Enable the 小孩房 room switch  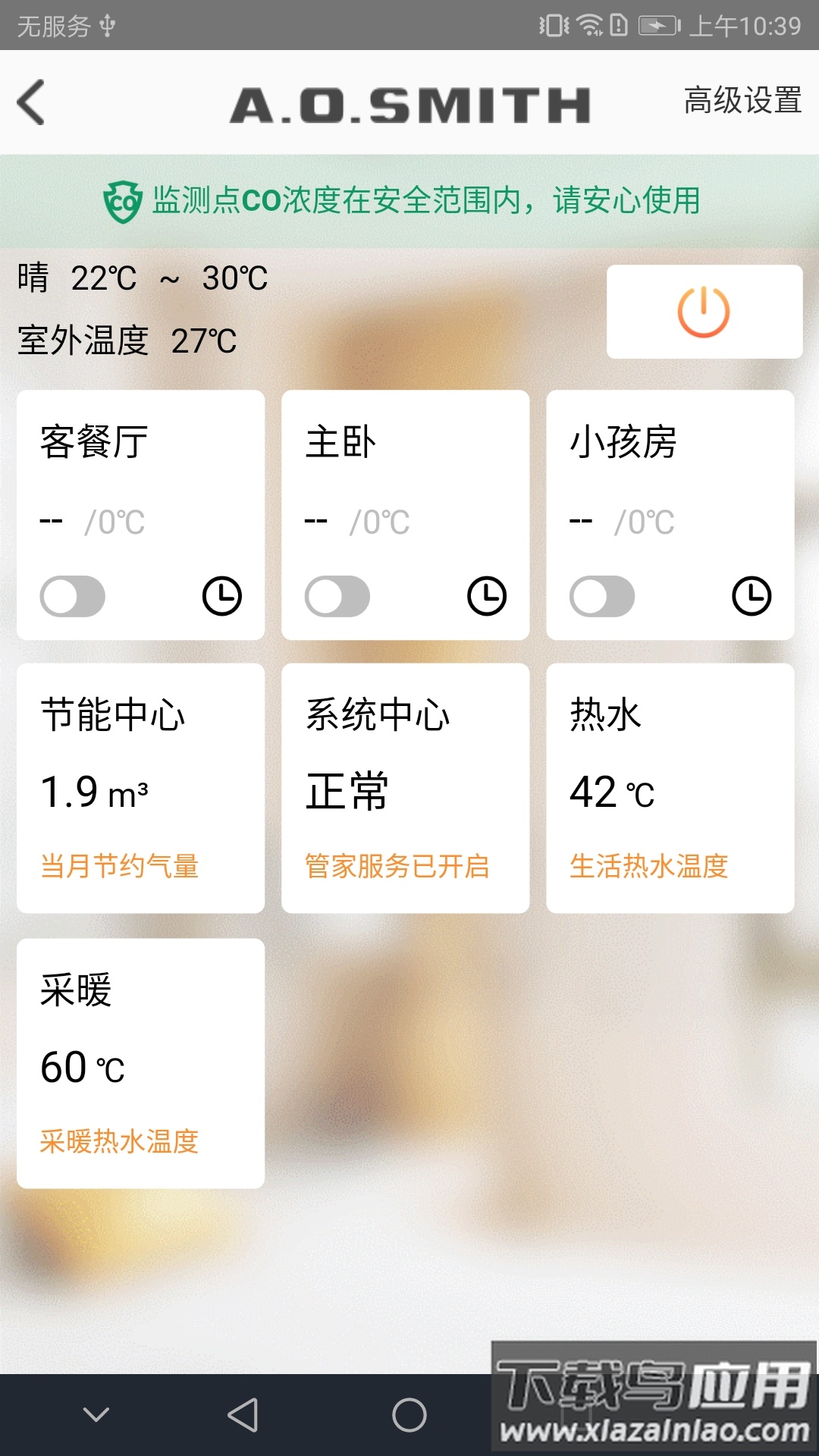[602, 596]
